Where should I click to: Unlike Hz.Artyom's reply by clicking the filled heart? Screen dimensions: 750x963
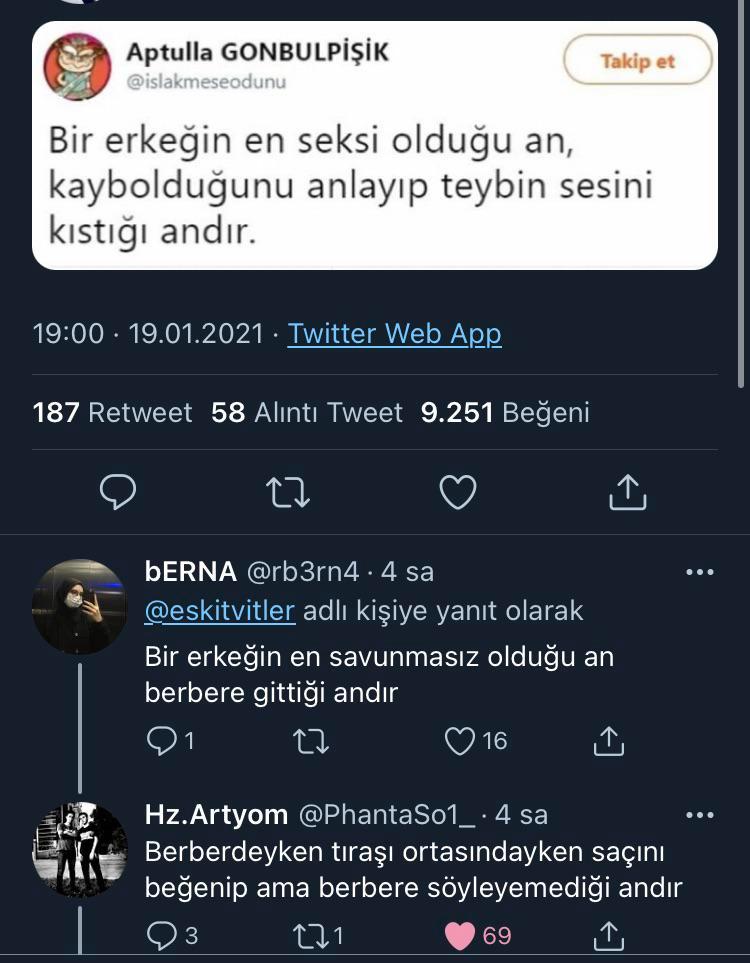tap(459, 933)
